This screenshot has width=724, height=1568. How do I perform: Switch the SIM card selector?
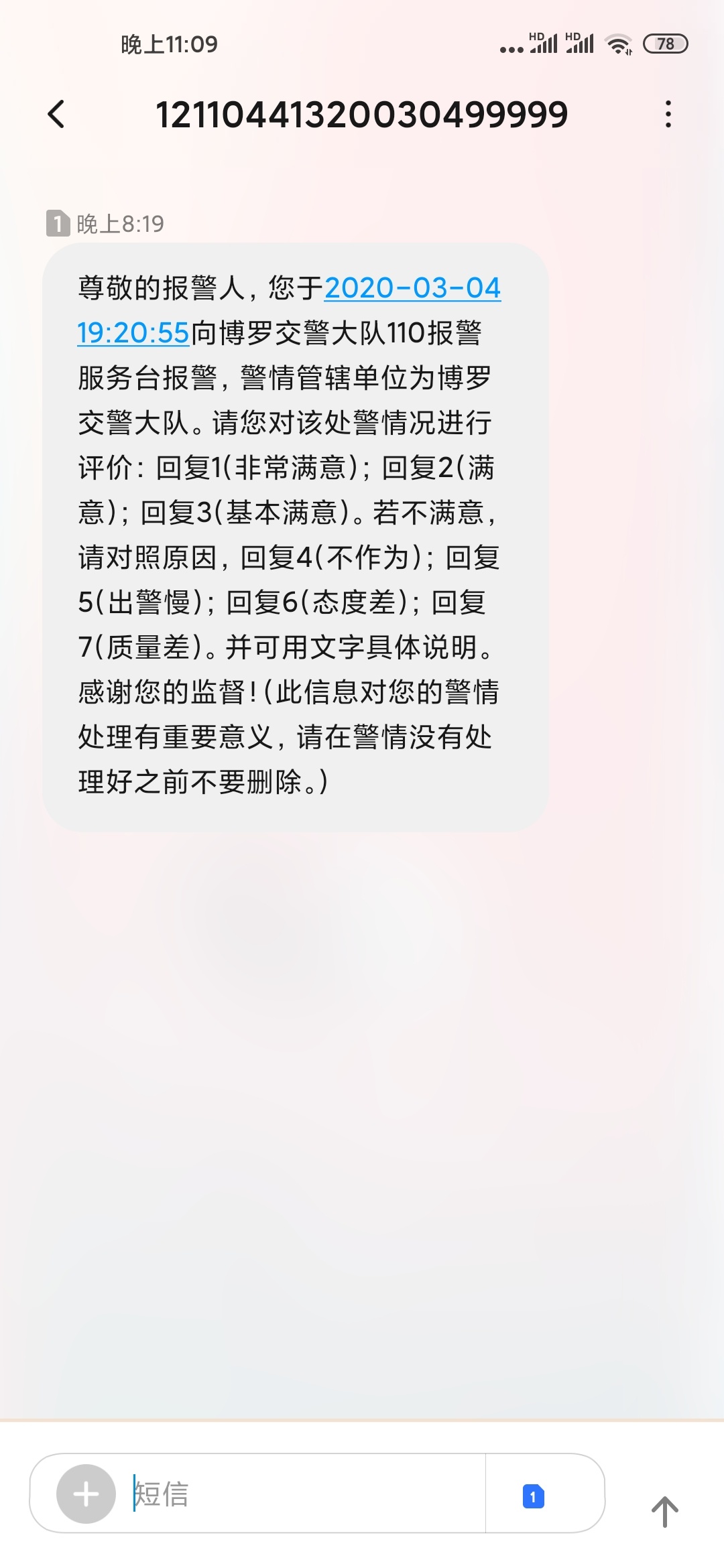point(533,1496)
